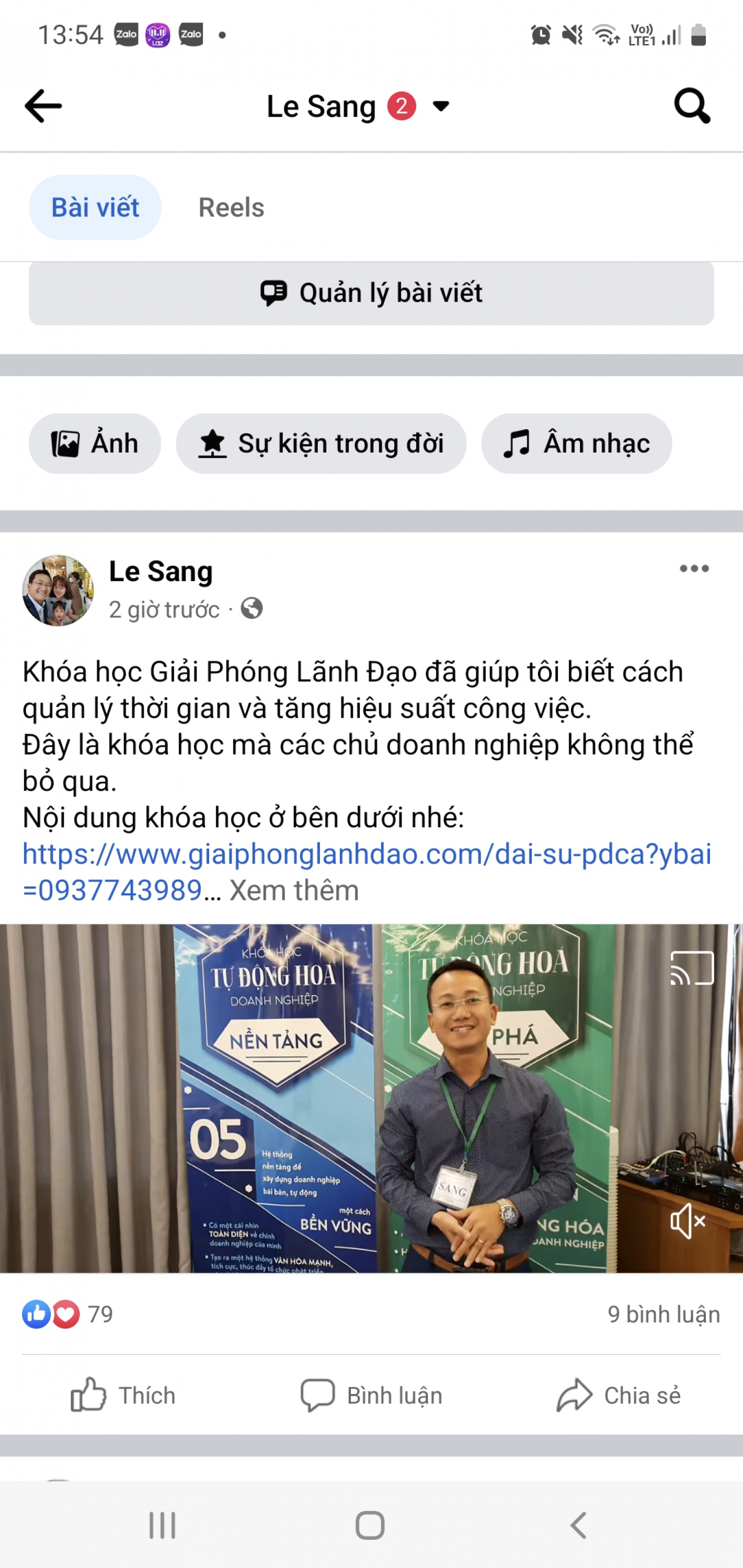The image size is (743, 1568).
Task: Switch to the Reels tab
Action: pos(231,207)
